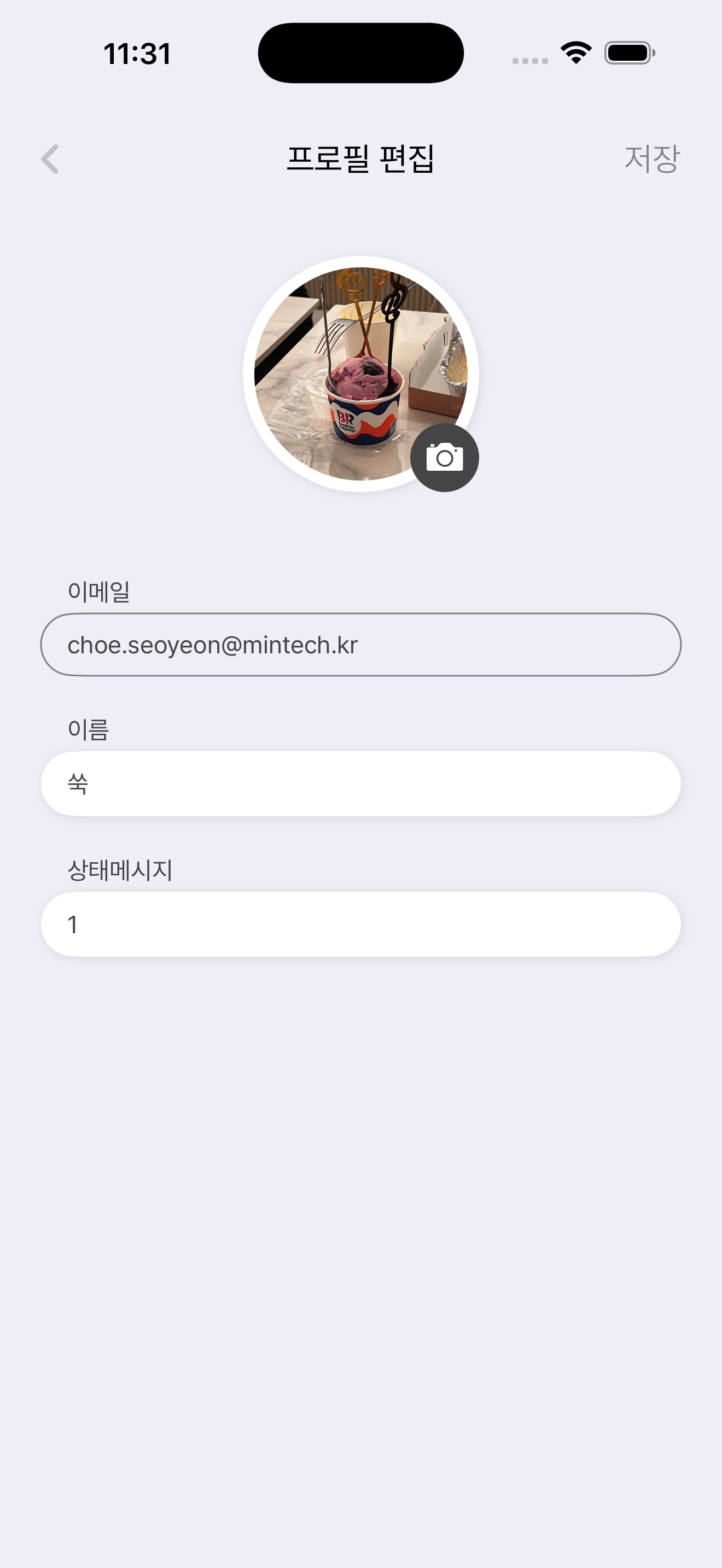Edit the 상태메시지 field

pyautogui.click(x=360, y=924)
